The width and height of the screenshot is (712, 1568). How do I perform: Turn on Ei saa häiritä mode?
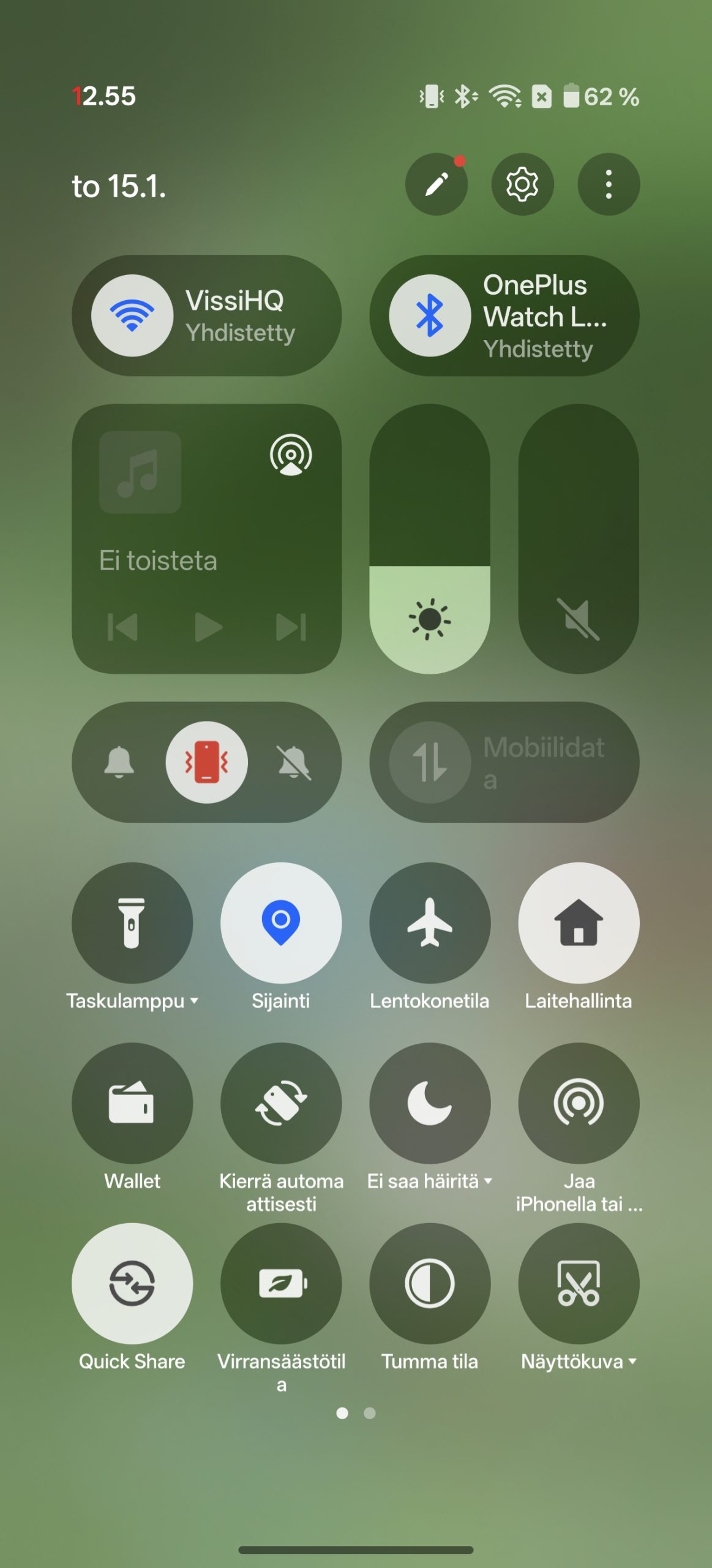(430, 1102)
